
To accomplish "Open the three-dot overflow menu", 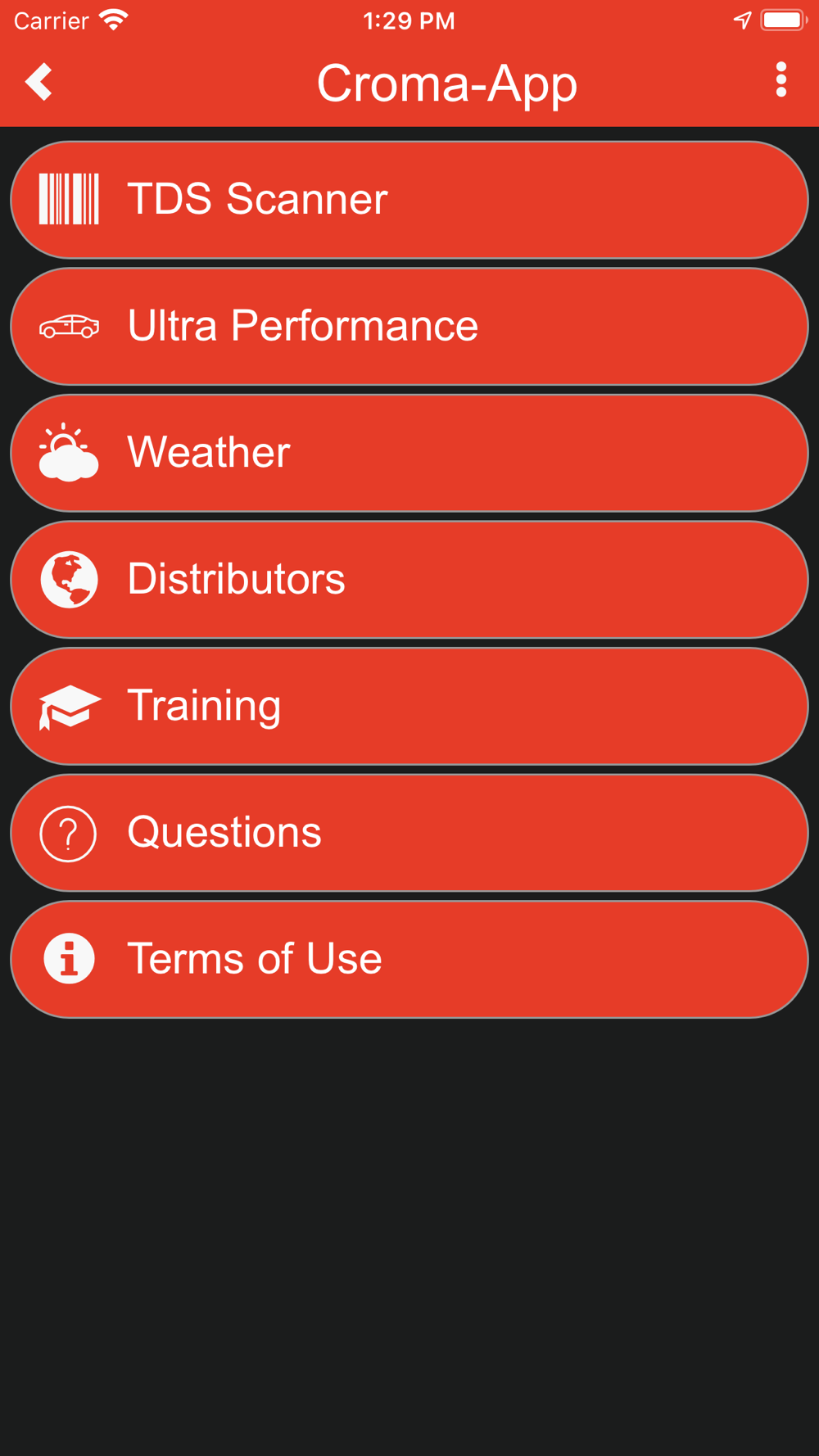I will (x=781, y=80).
